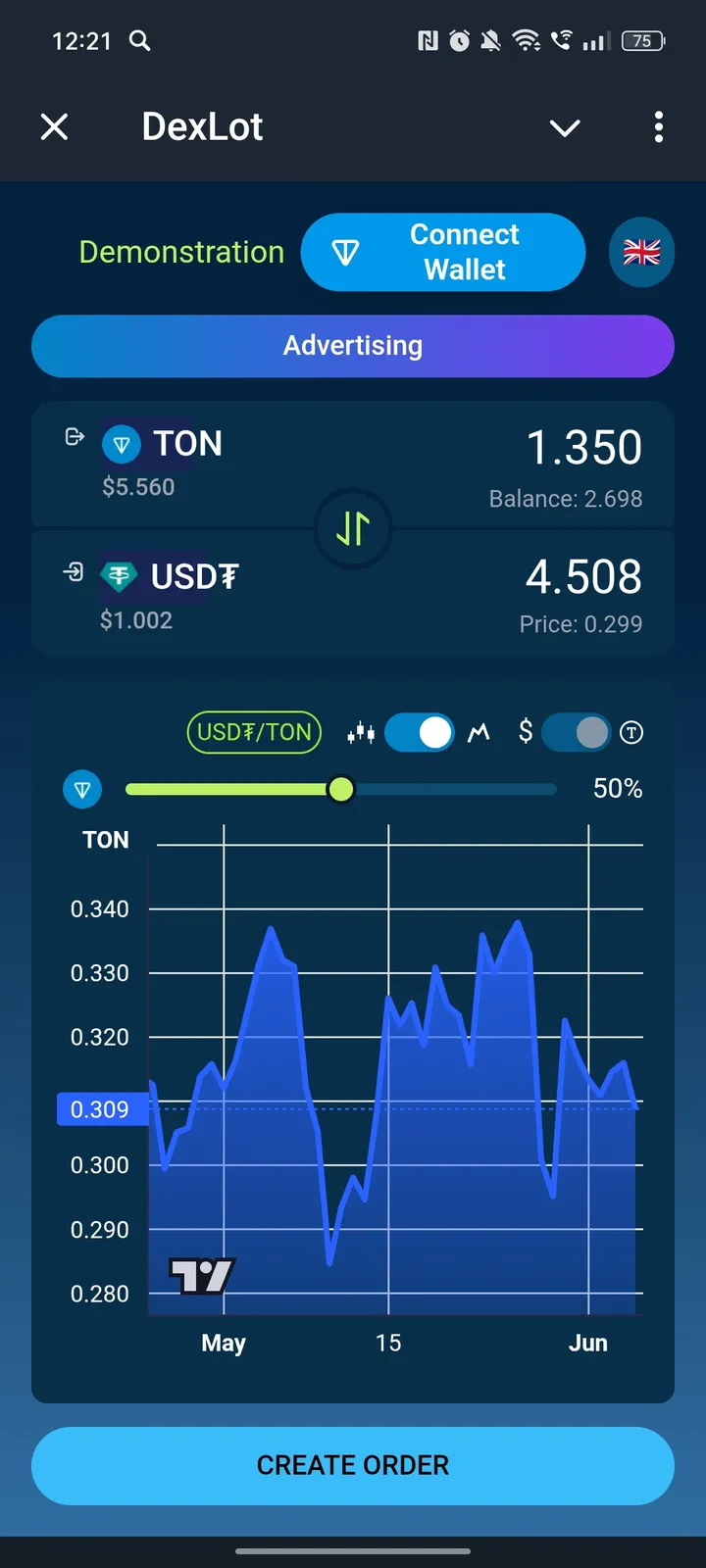Change language via the UK flag

[641, 252]
